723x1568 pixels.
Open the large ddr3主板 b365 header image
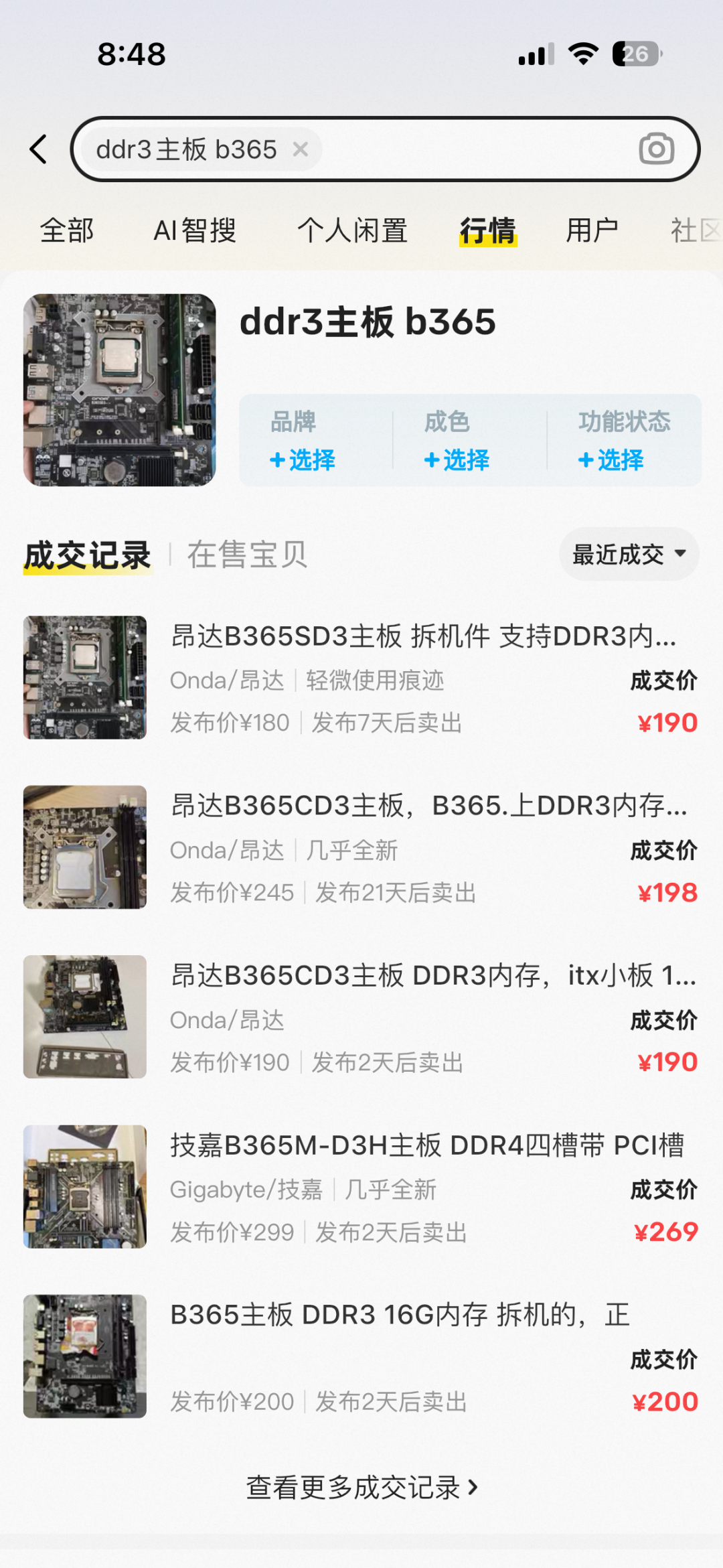[119, 389]
